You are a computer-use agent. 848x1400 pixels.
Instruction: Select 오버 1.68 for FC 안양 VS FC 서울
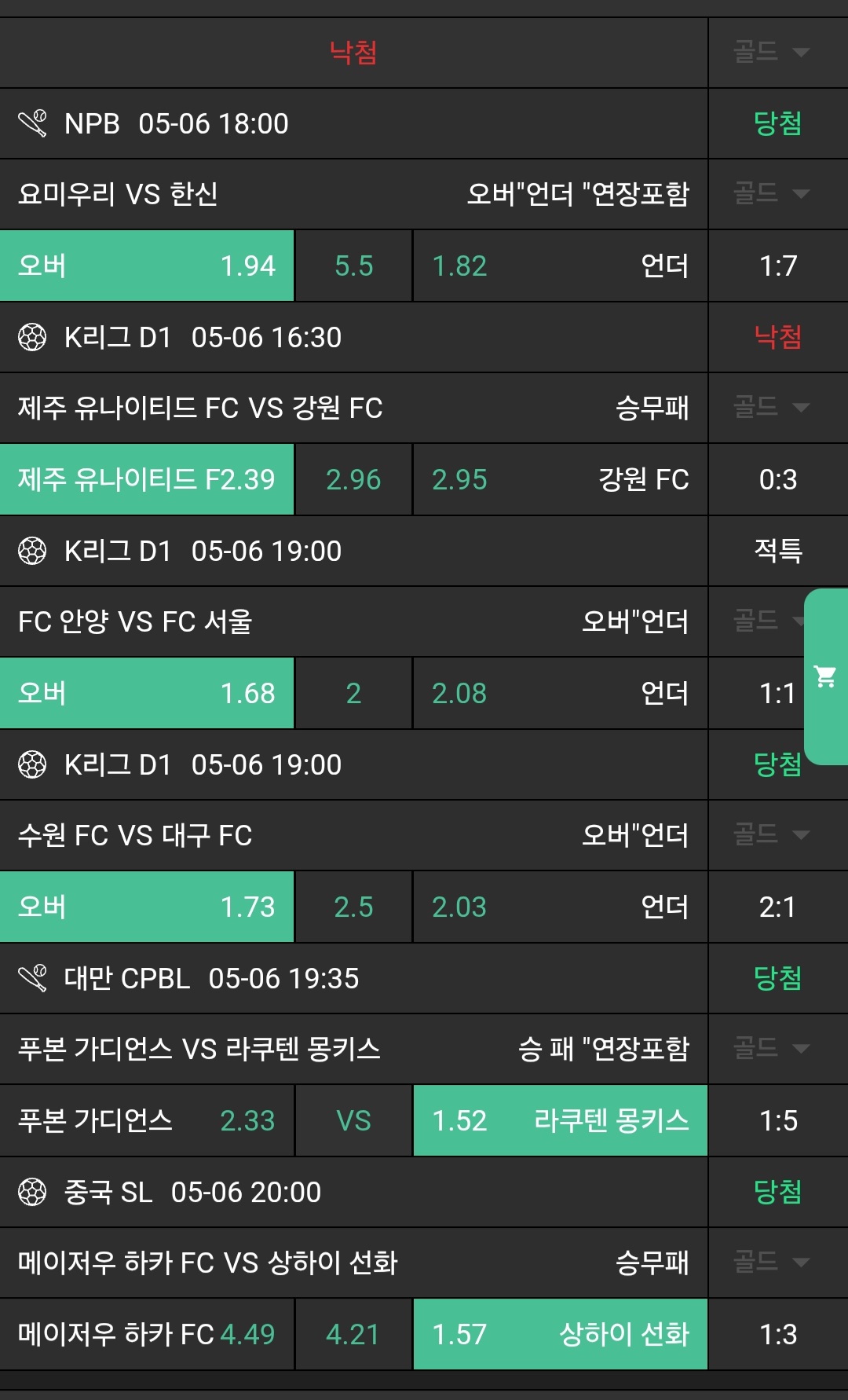tap(147, 693)
